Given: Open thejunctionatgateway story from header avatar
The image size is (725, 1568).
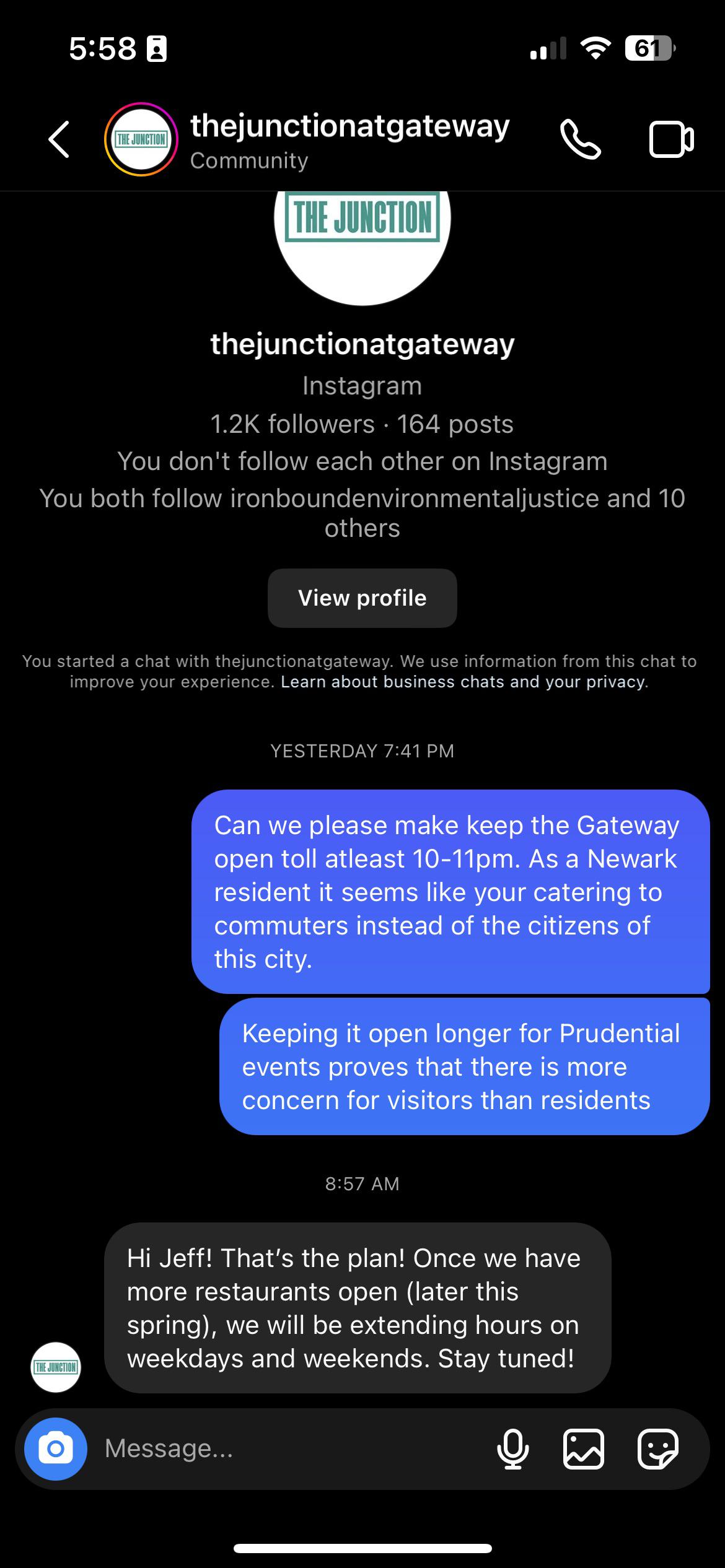Looking at the screenshot, I should coord(141,140).
